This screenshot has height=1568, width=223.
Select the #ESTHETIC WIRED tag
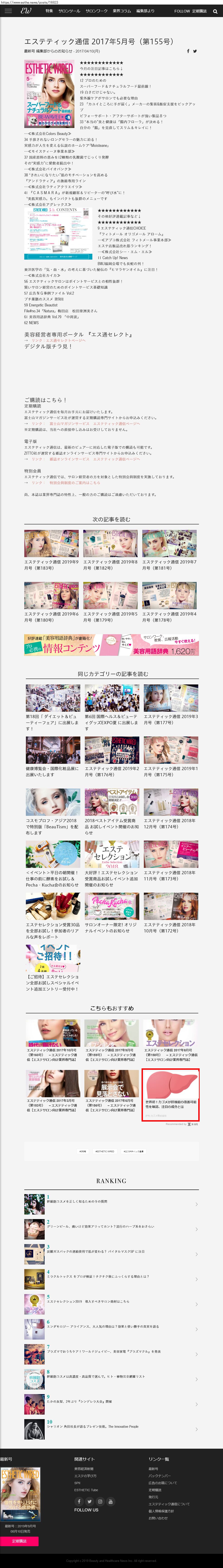pyautogui.click(x=105, y=1151)
